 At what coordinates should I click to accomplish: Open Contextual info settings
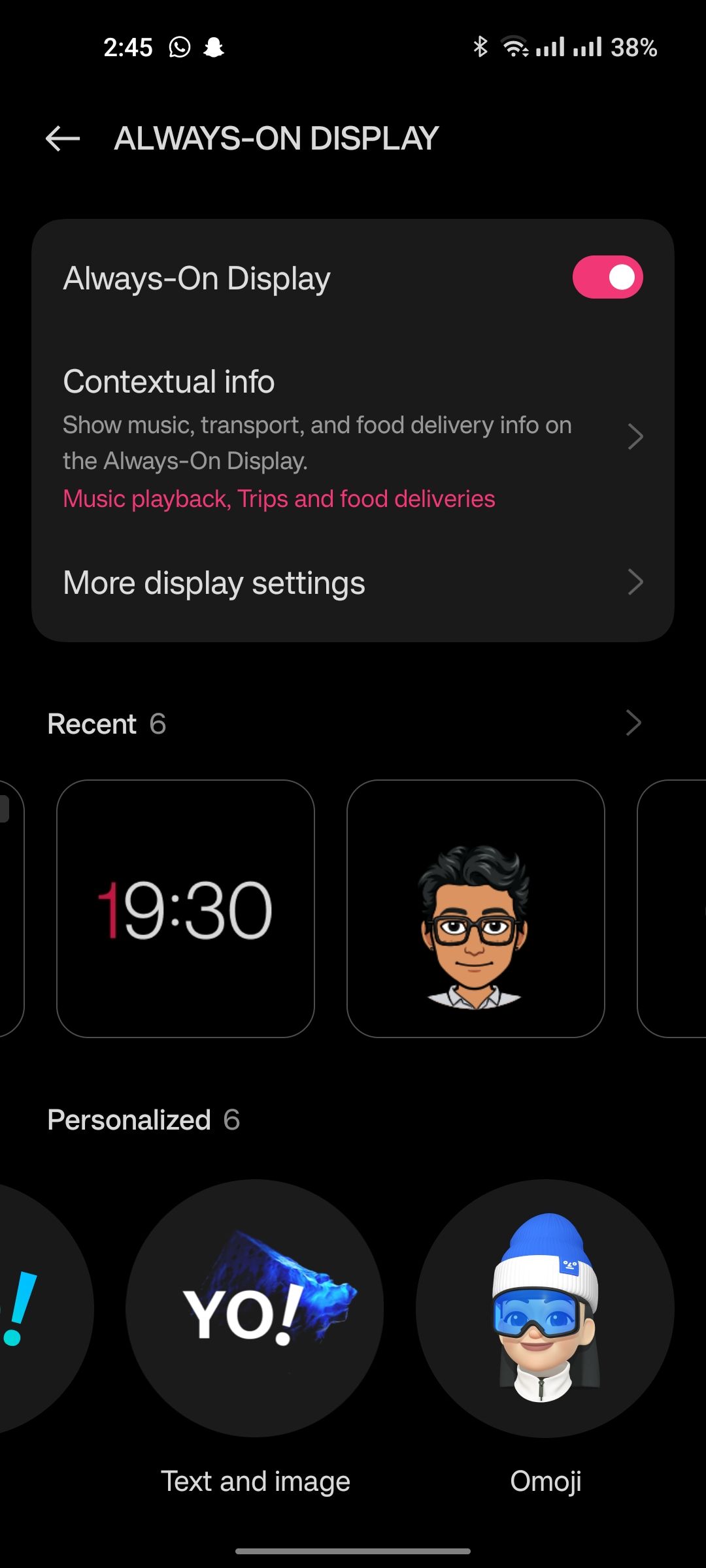(353, 436)
